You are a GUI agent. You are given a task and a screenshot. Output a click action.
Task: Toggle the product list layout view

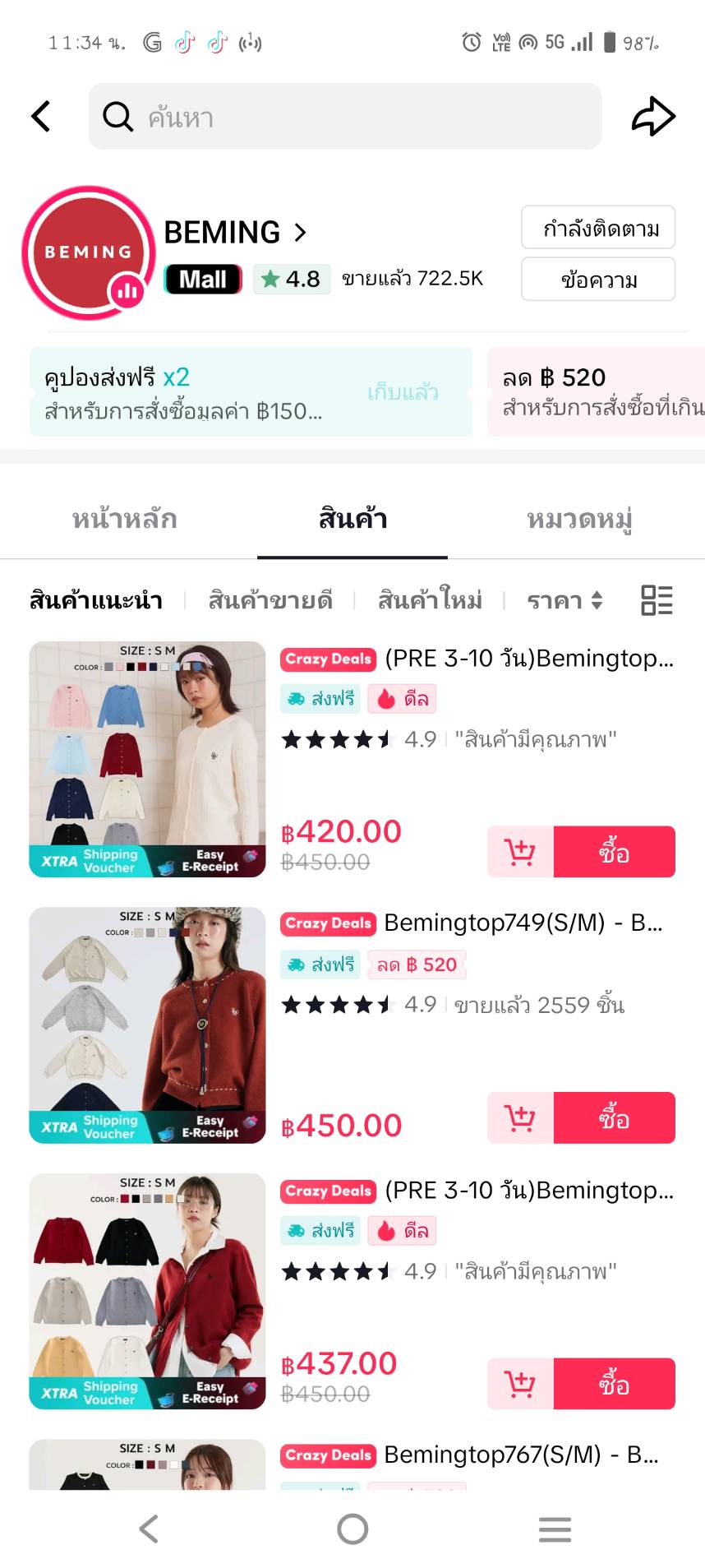point(657,600)
